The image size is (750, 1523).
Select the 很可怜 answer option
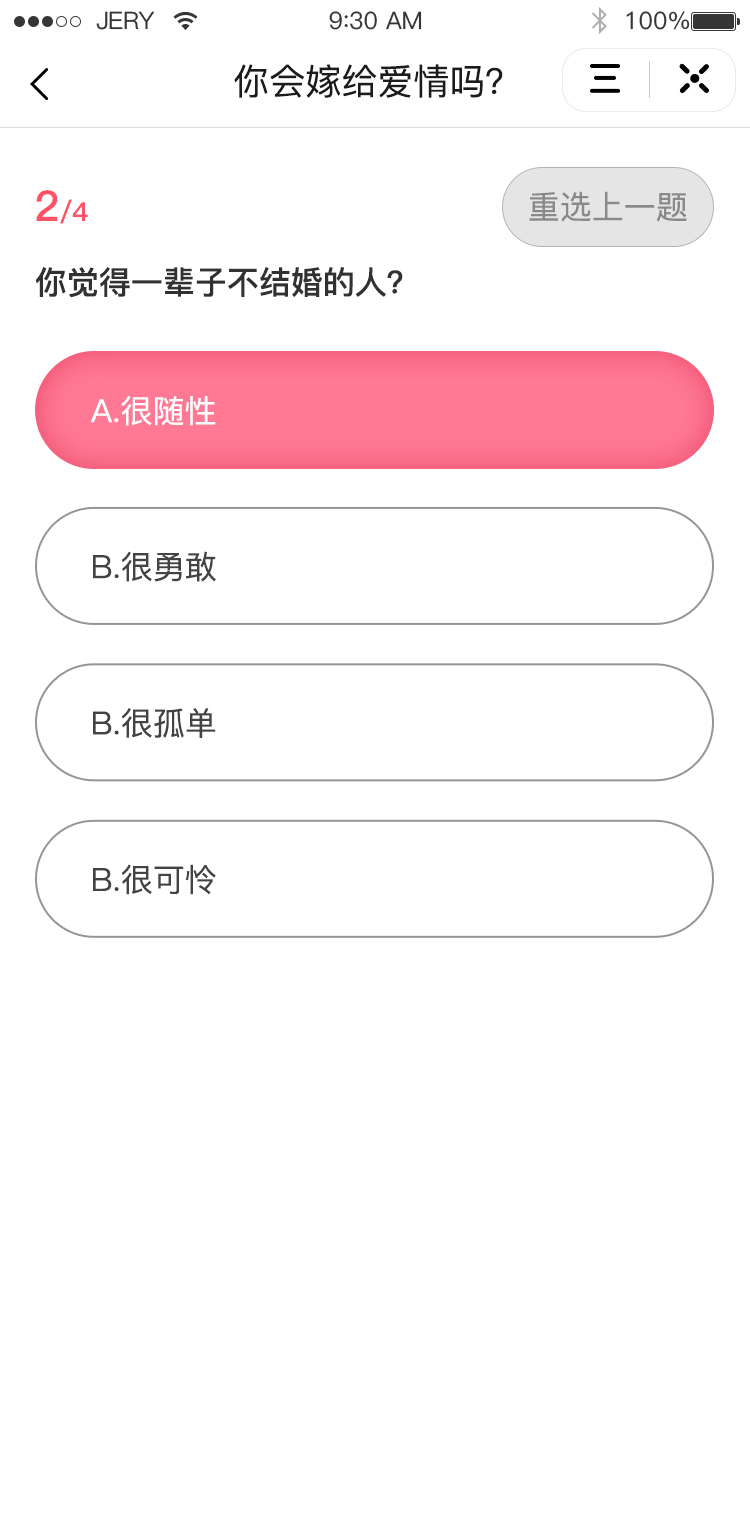click(x=374, y=879)
